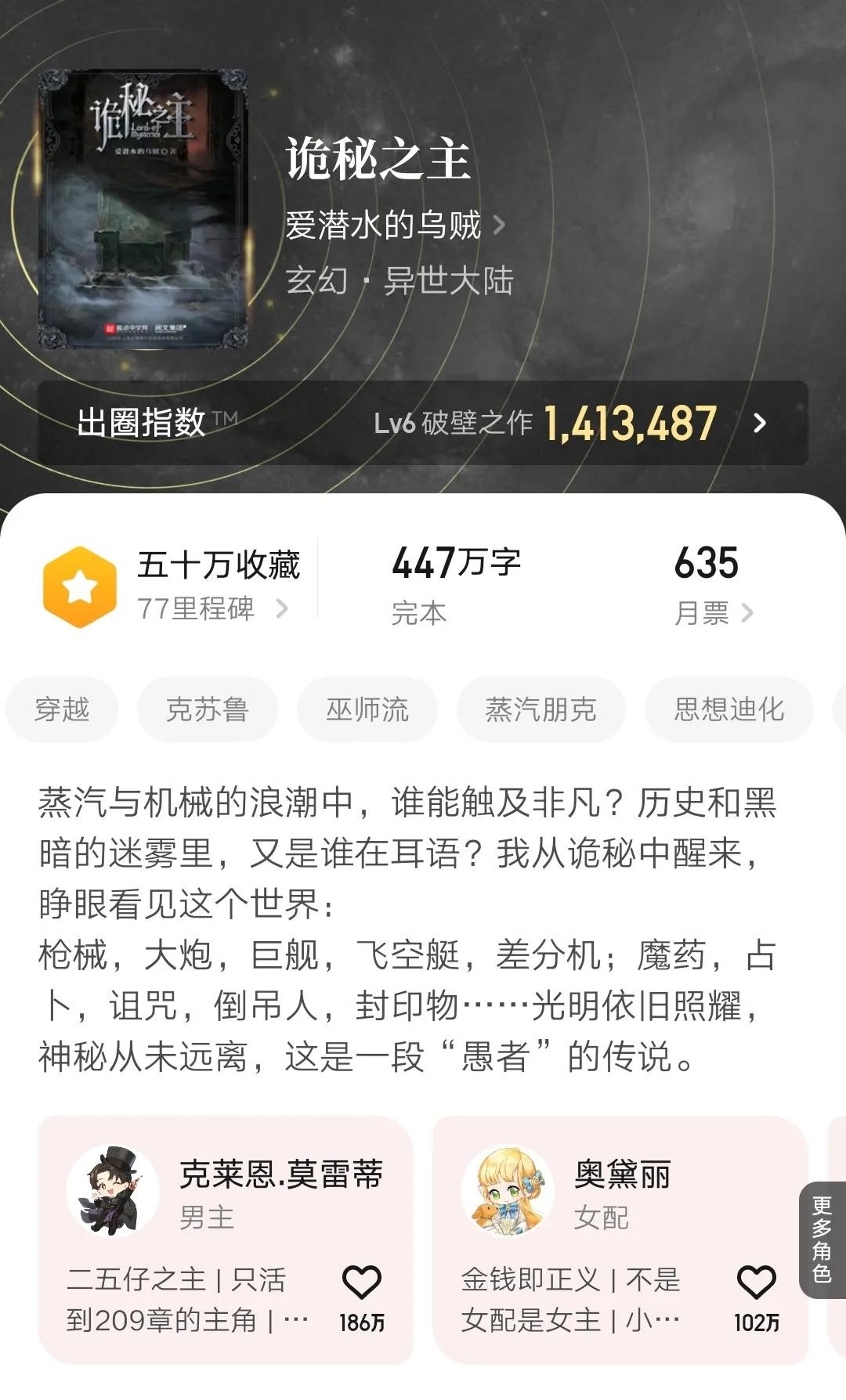The height and width of the screenshot is (1400, 846).
Task: View the 77里程碑 milestones
Action: [211, 608]
